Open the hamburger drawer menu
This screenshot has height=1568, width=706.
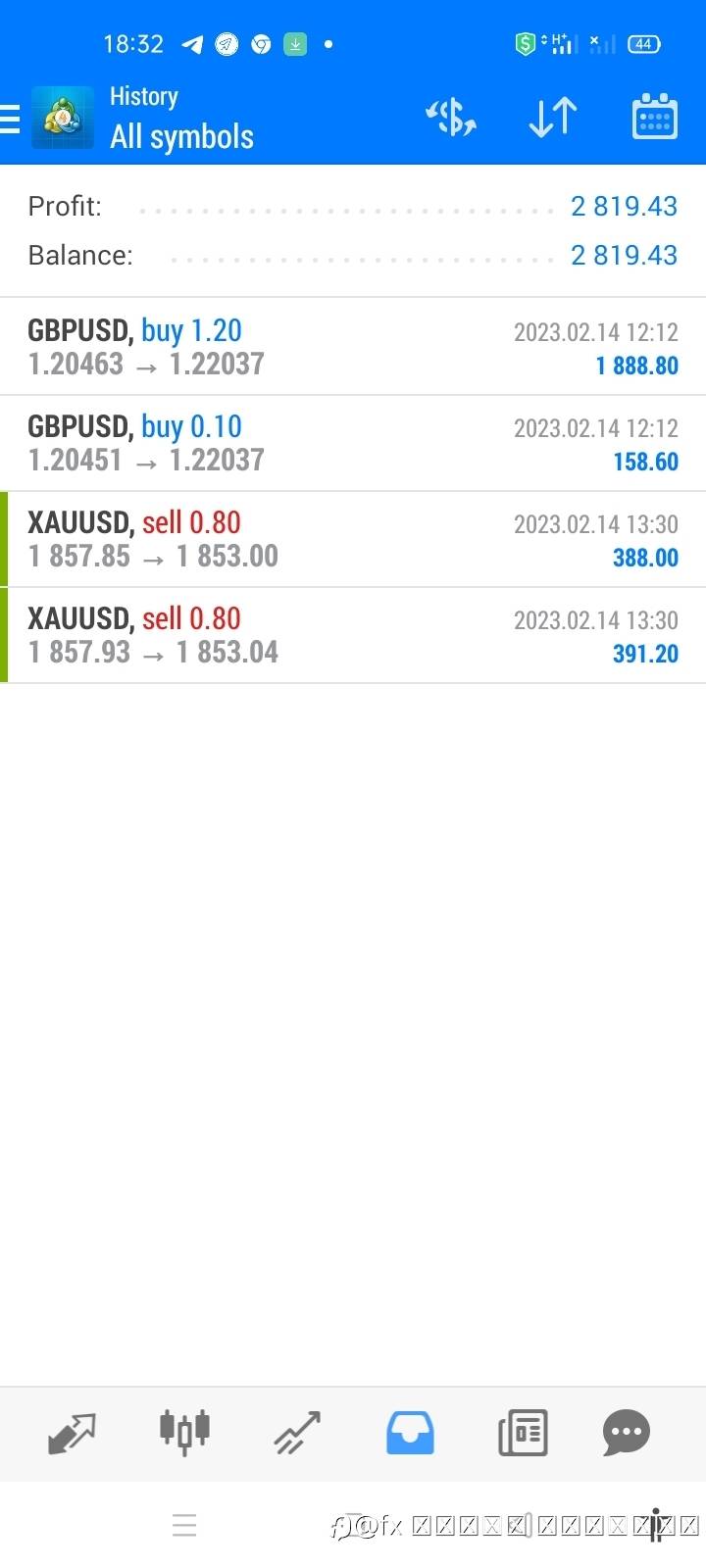click(x=10, y=118)
